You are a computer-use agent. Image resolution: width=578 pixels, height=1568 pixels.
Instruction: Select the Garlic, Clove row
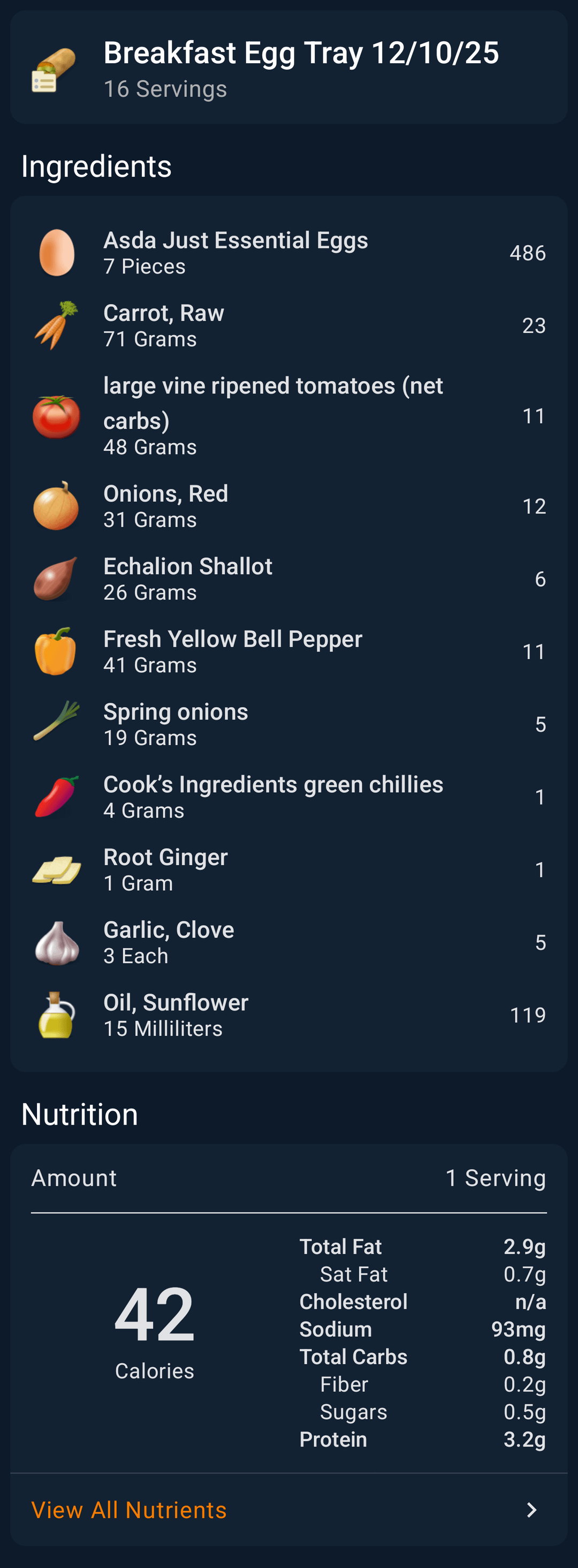[288, 943]
